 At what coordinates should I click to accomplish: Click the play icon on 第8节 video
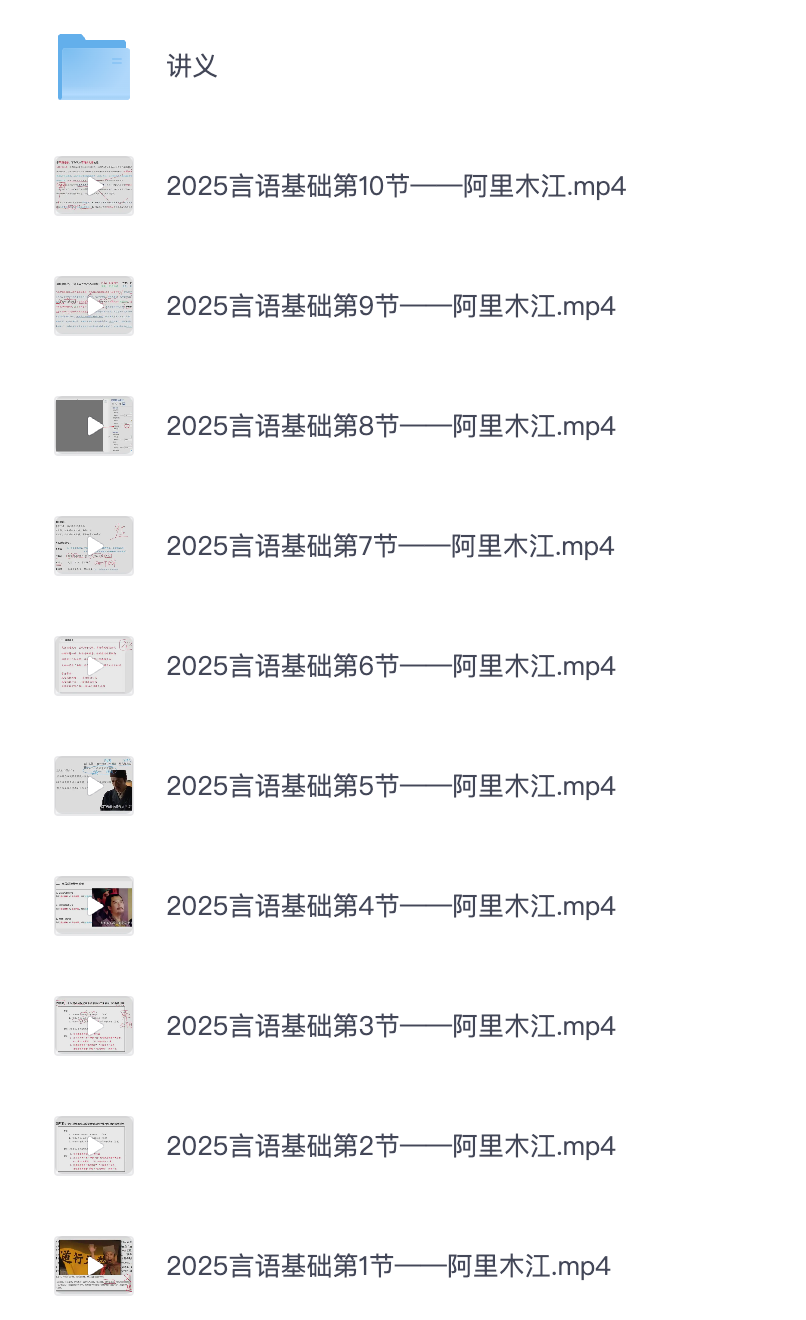coord(94,426)
